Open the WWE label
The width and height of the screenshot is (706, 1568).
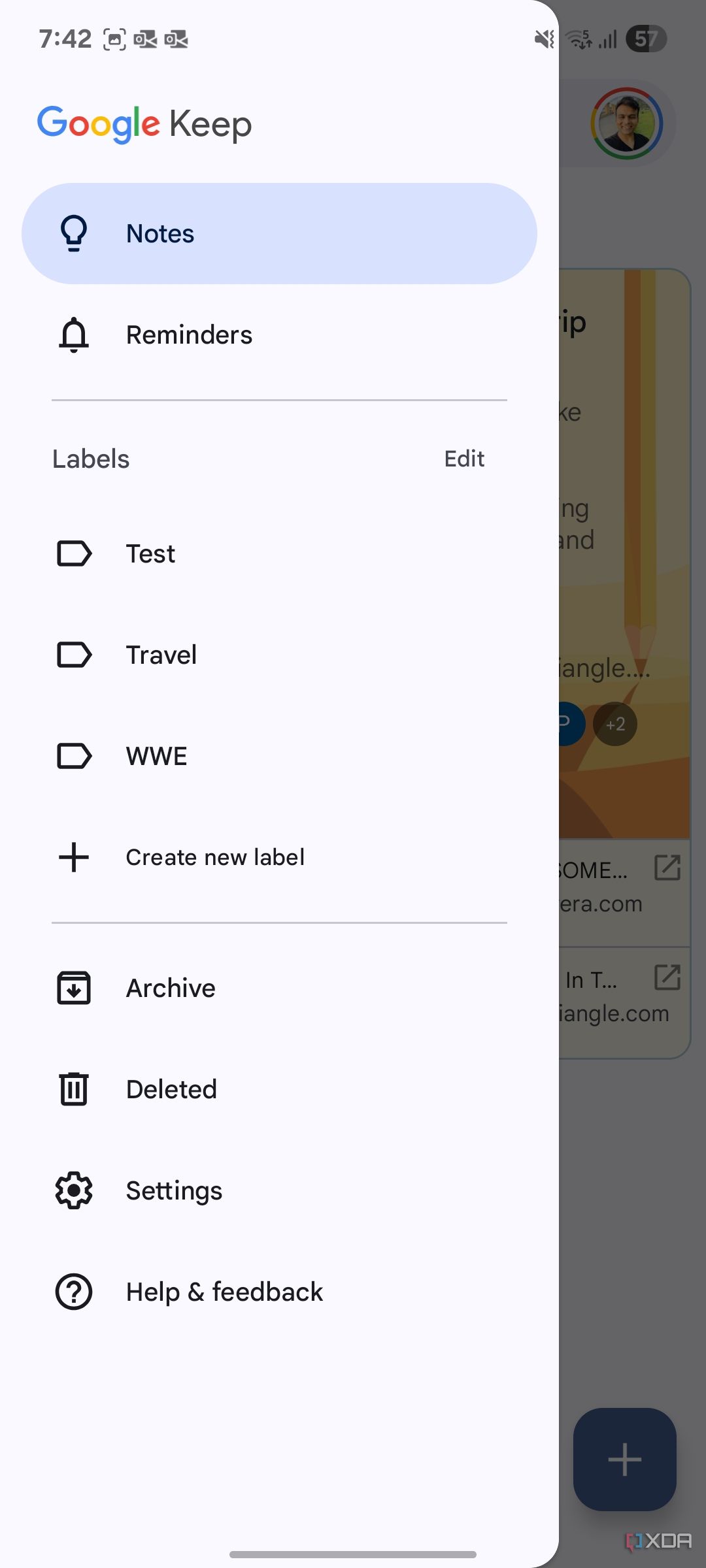point(279,756)
